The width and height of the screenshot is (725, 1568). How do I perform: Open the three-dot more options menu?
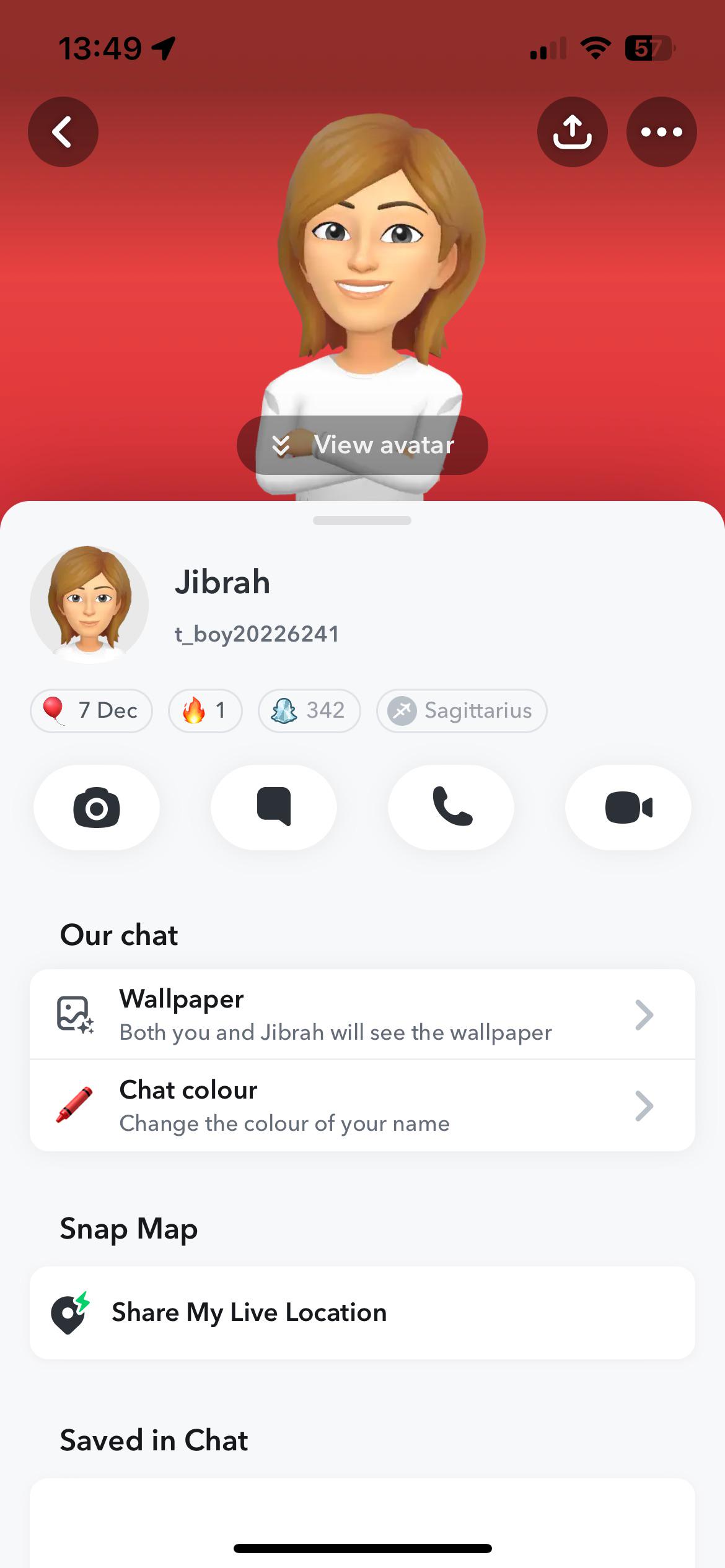click(661, 132)
